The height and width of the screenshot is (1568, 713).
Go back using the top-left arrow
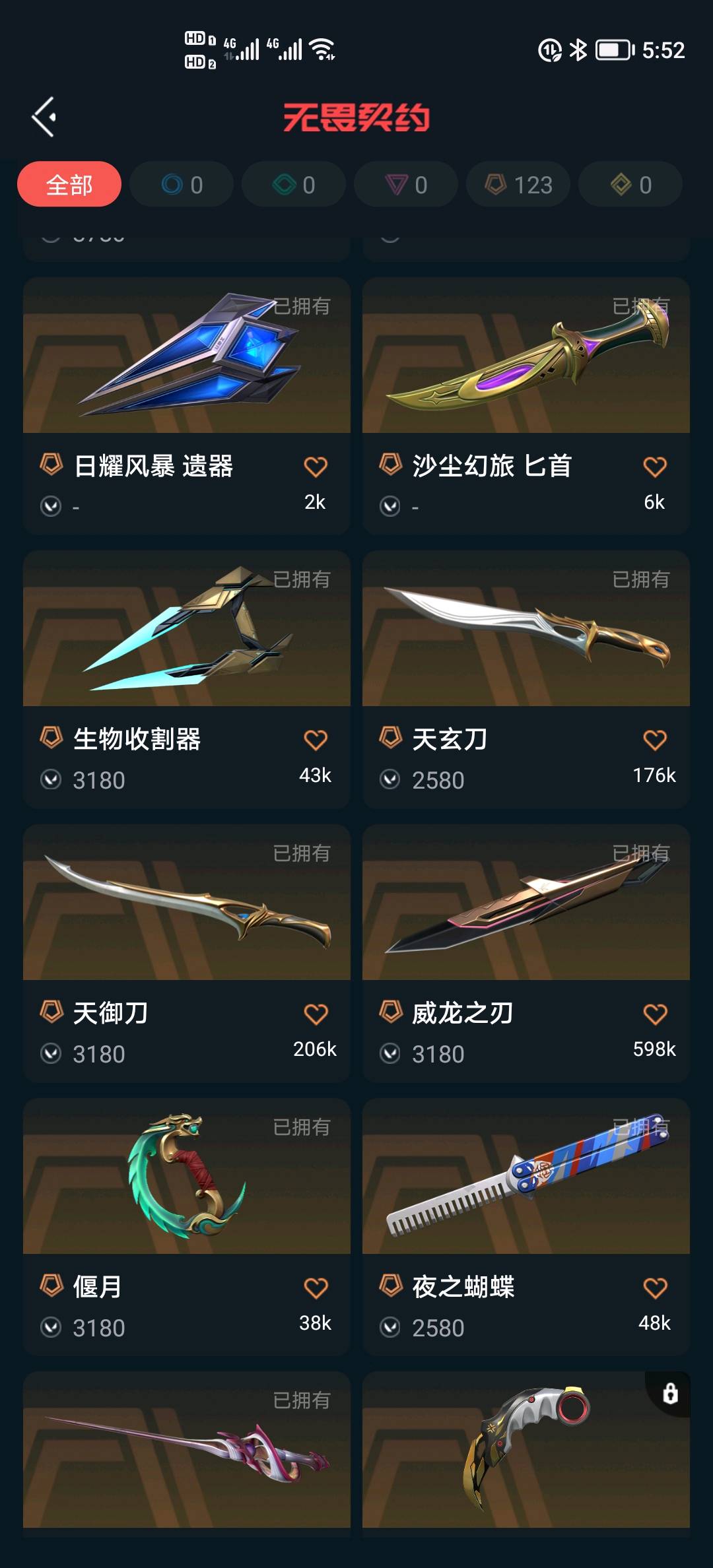[x=45, y=117]
